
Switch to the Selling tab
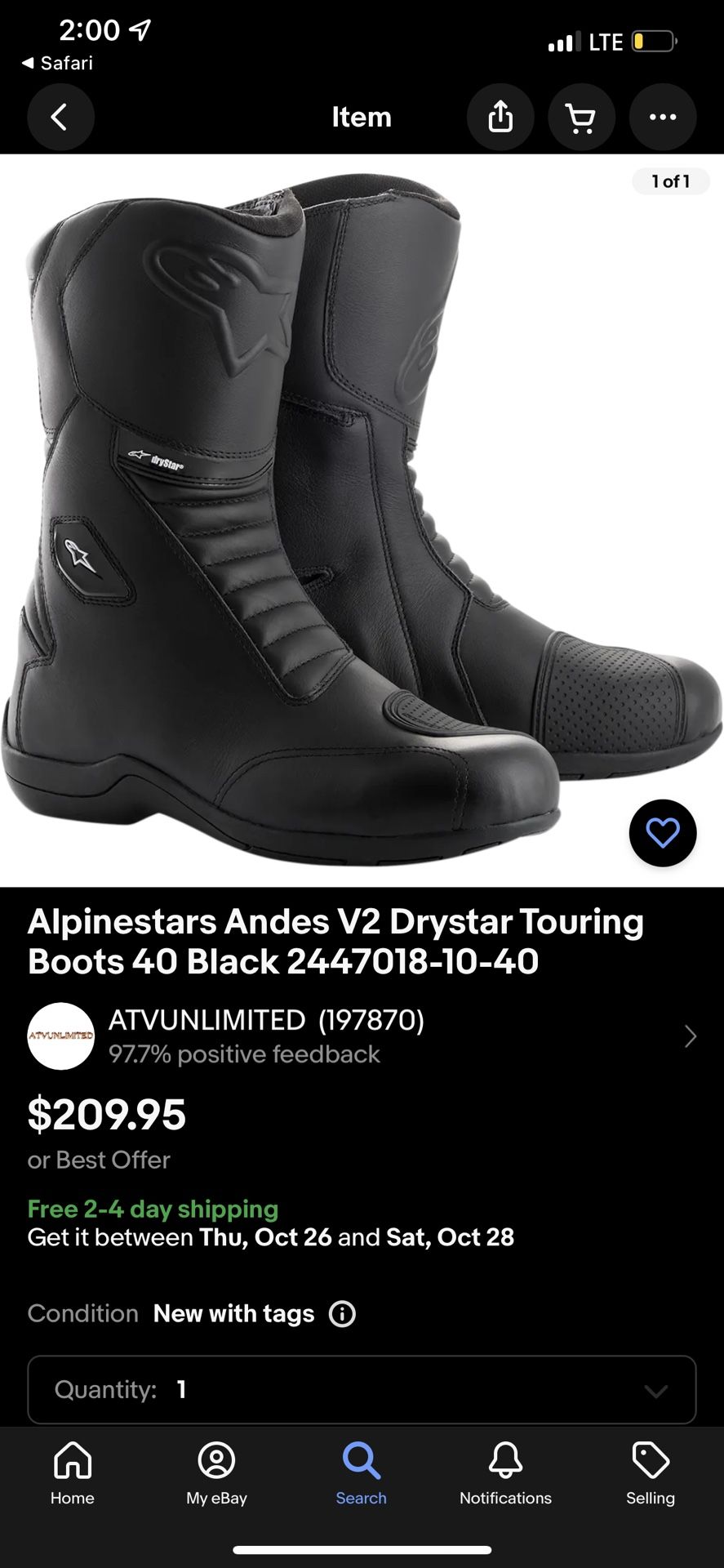pyautogui.click(x=650, y=1473)
